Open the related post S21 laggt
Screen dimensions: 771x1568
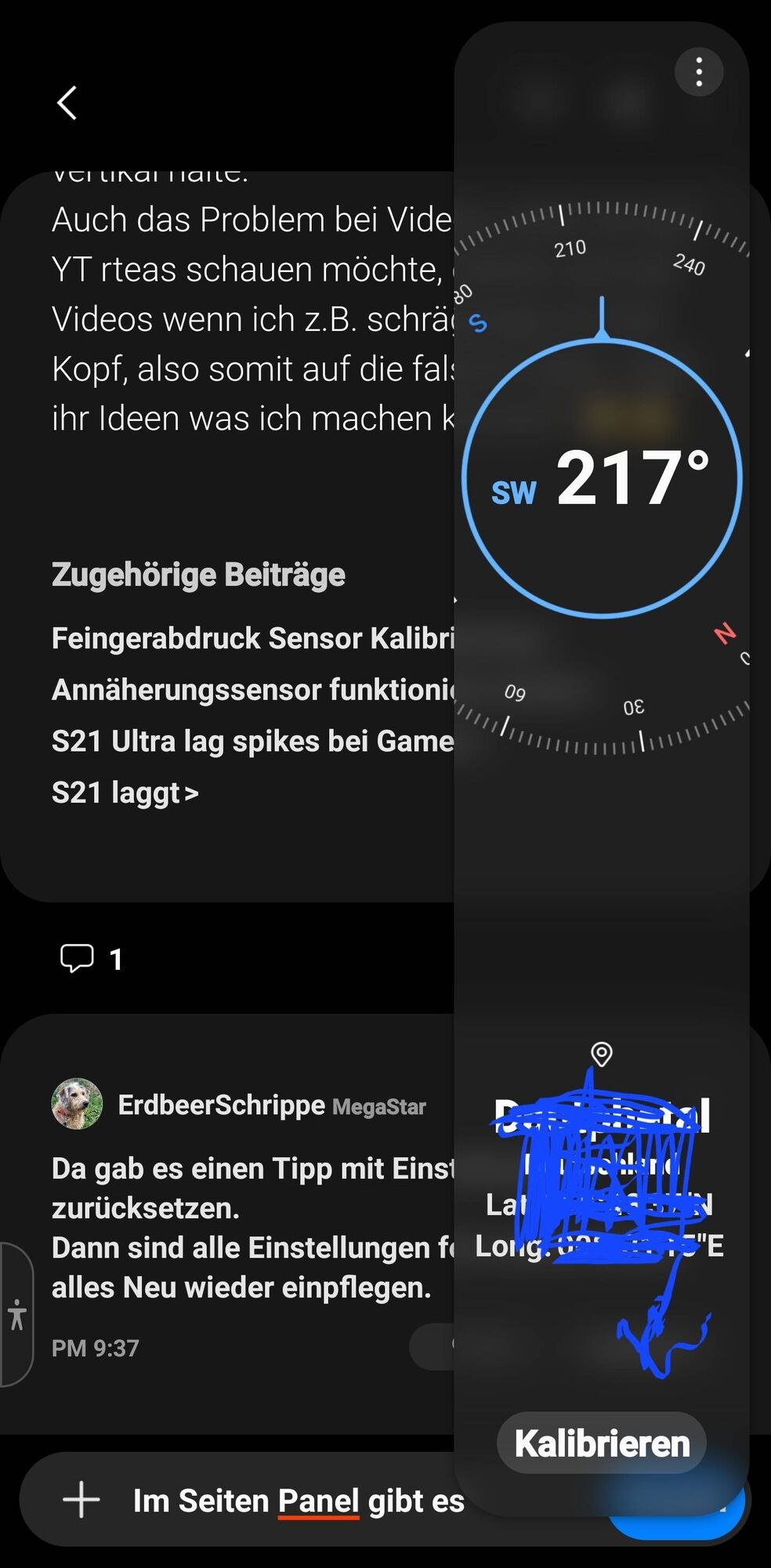pyautogui.click(x=125, y=793)
